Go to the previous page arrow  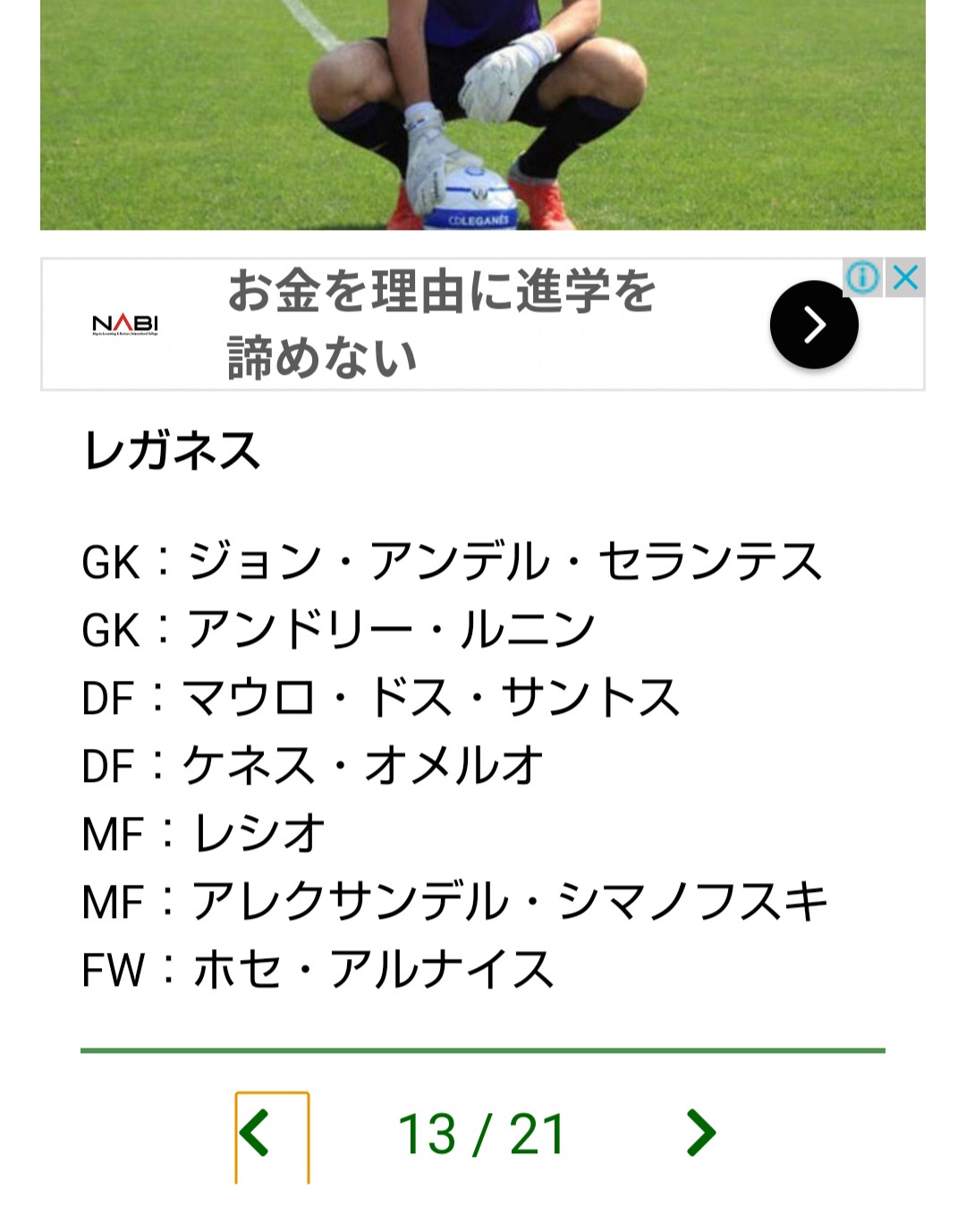click(257, 1133)
